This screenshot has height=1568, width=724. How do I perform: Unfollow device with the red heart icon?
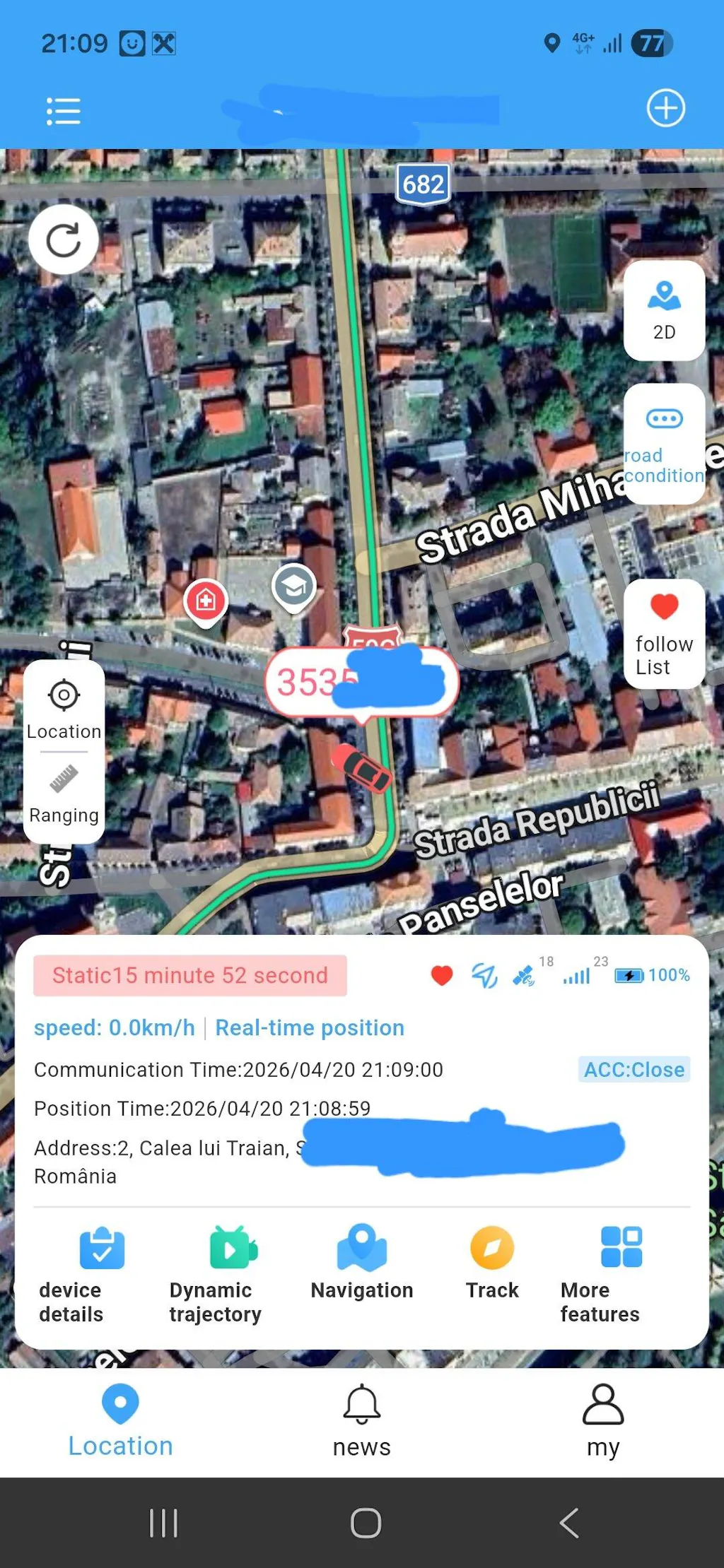pyautogui.click(x=442, y=976)
